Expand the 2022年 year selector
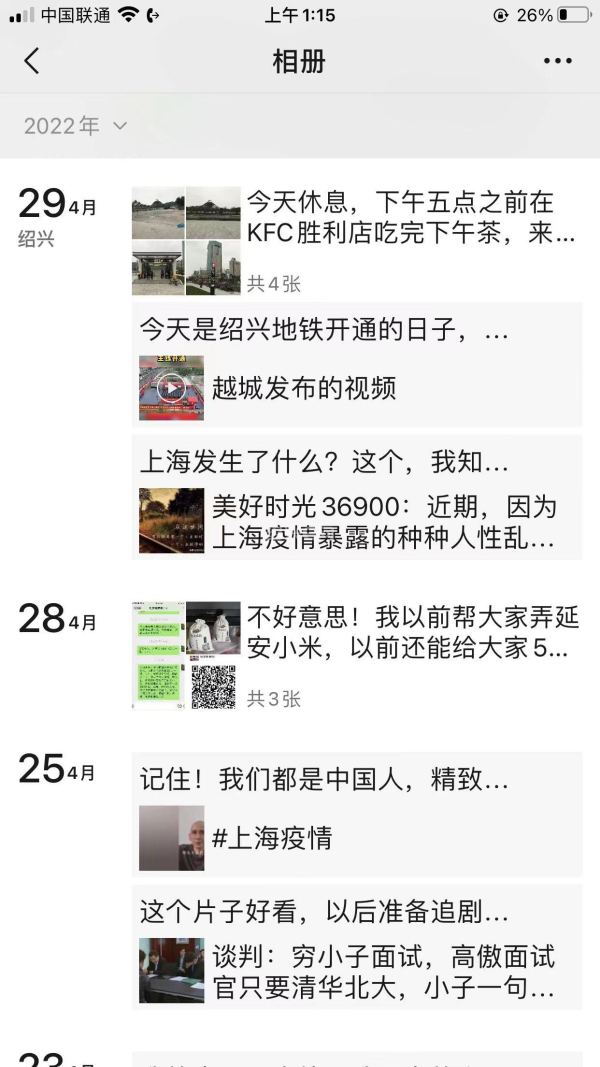 coord(76,126)
